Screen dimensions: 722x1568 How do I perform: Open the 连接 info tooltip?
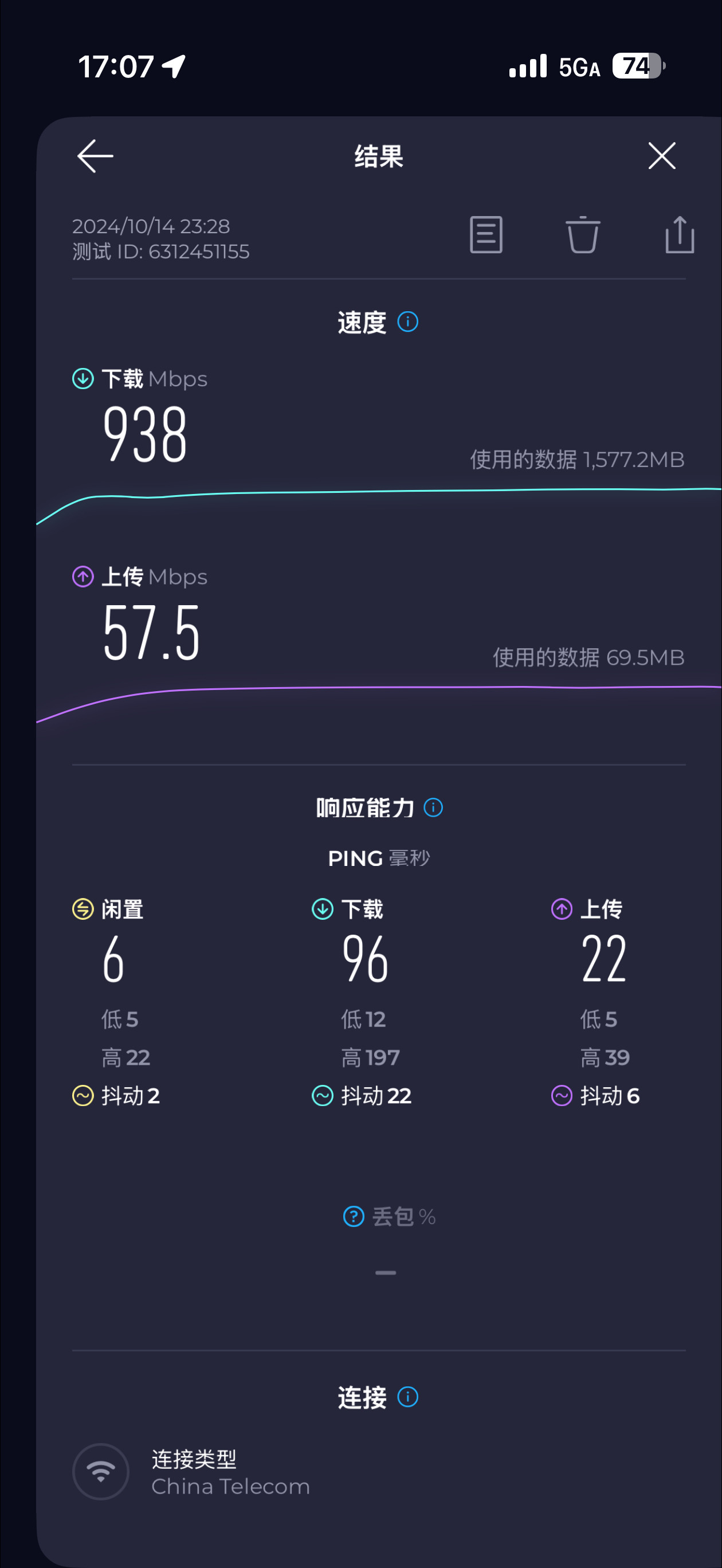(407, 1398)
